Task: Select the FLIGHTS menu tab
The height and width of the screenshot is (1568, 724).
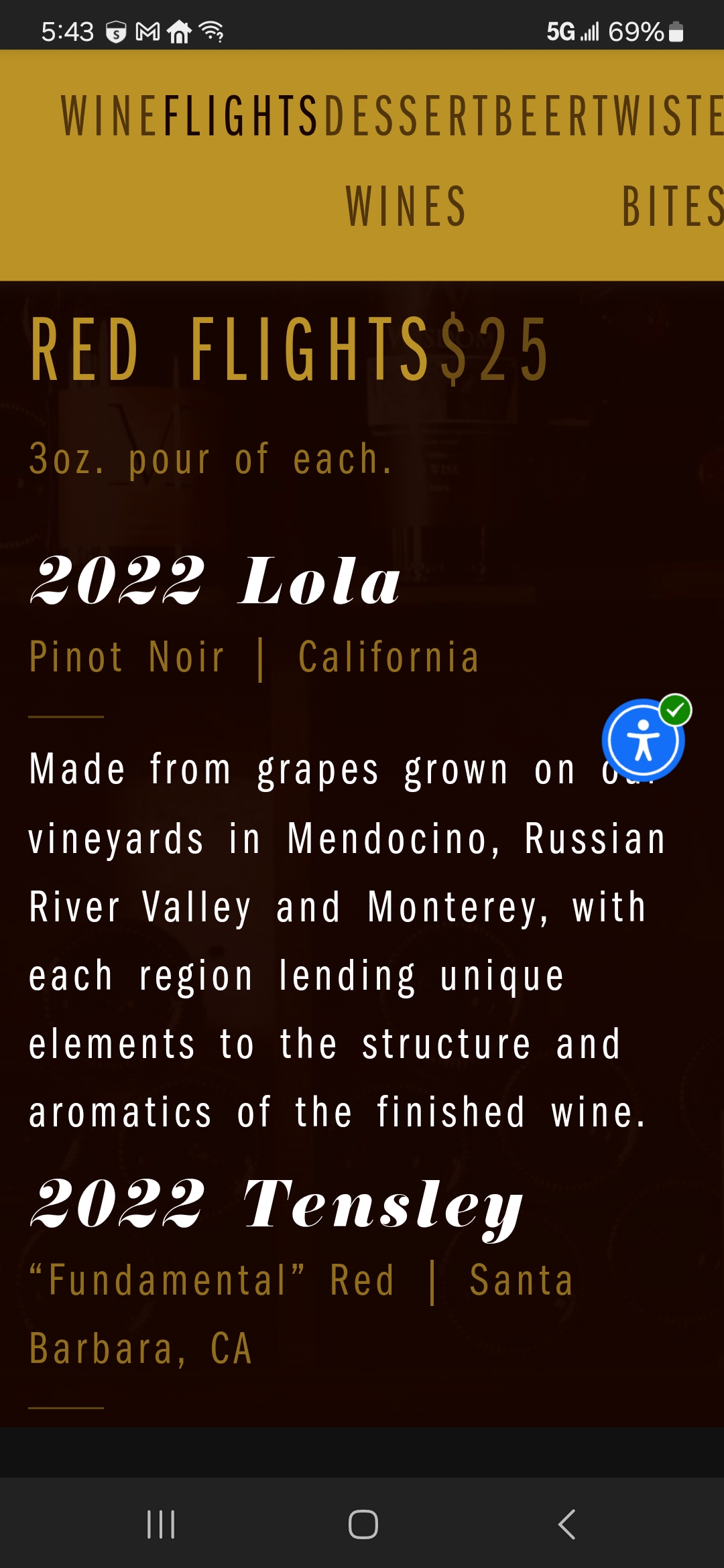Action: point(241,116)
